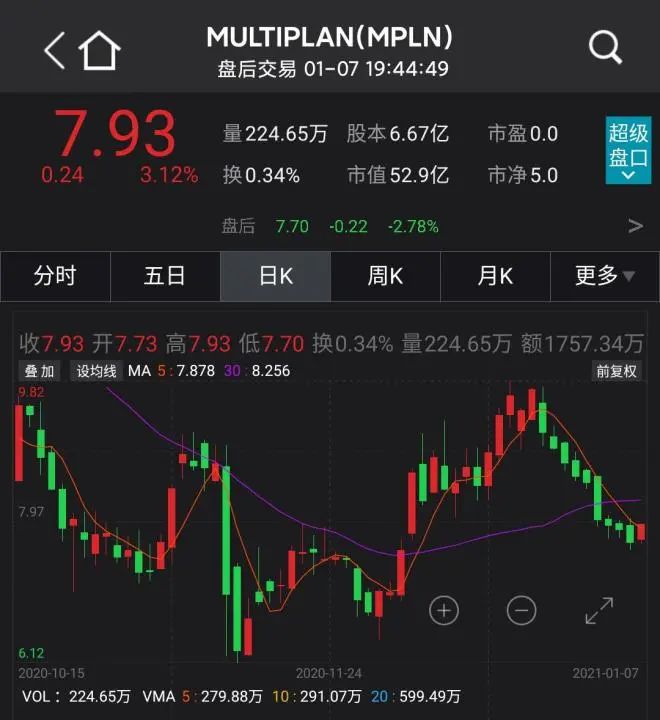The width and height of the screenshot is (660, 720).
Task: Go back to the previous screen
Action: click(x=54, y=49)
